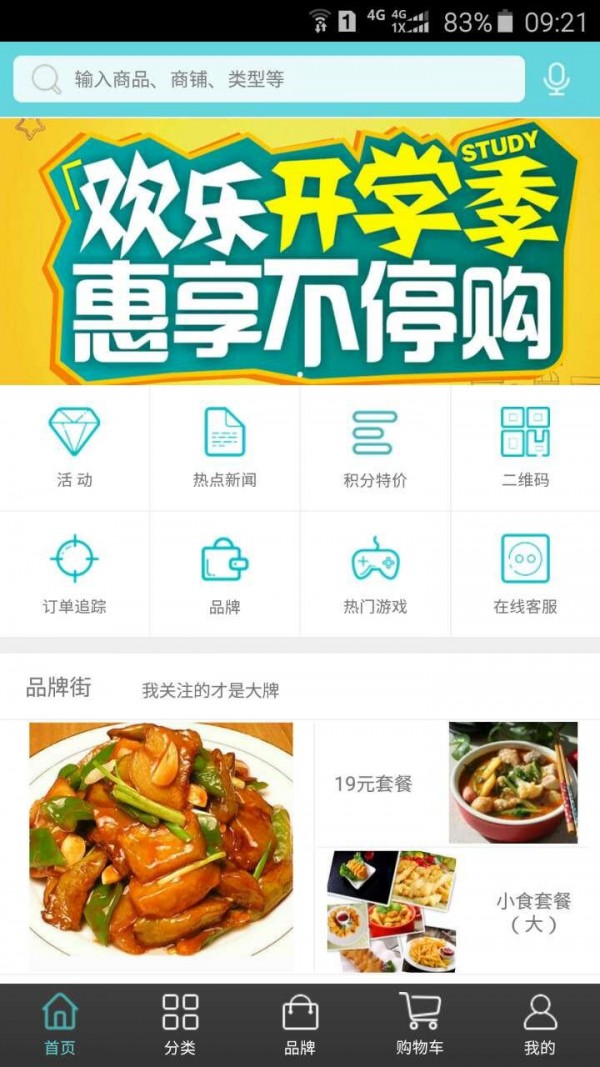
Task: Go to the 我的 profile tab
Action: pyautogui.click(x=540, y=1025)
